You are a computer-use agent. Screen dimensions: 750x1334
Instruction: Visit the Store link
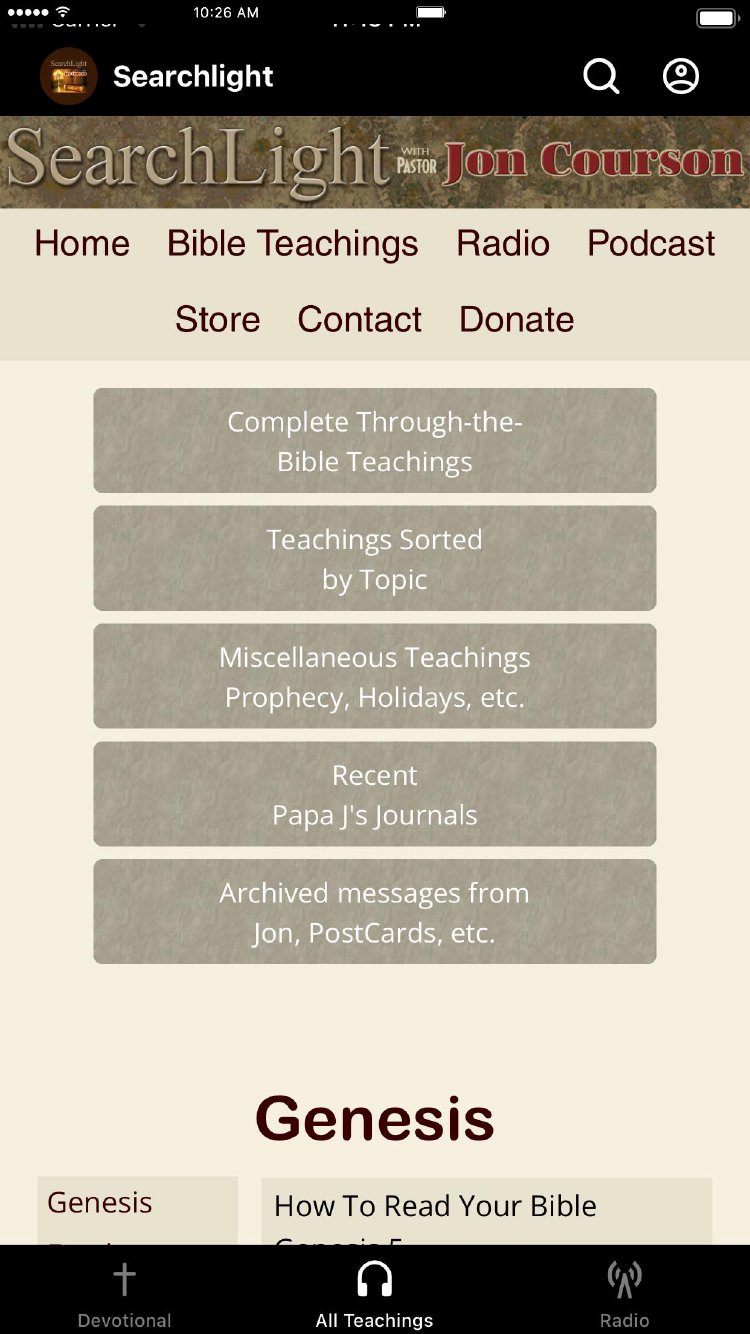[218, 319]
